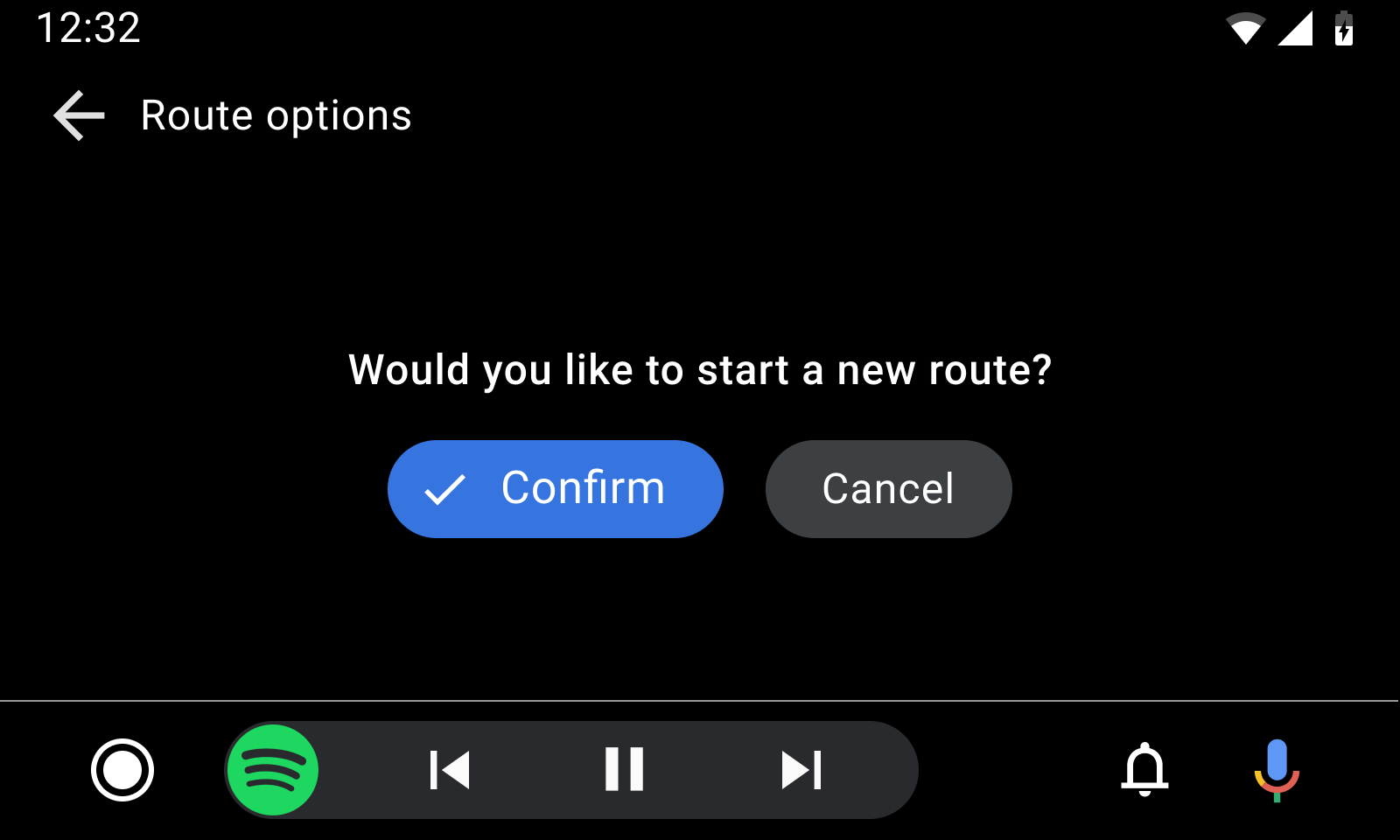This screenshot has height=840, width=1400.
Task: Confirm starting a new route
Action: [x=555, y=489]
